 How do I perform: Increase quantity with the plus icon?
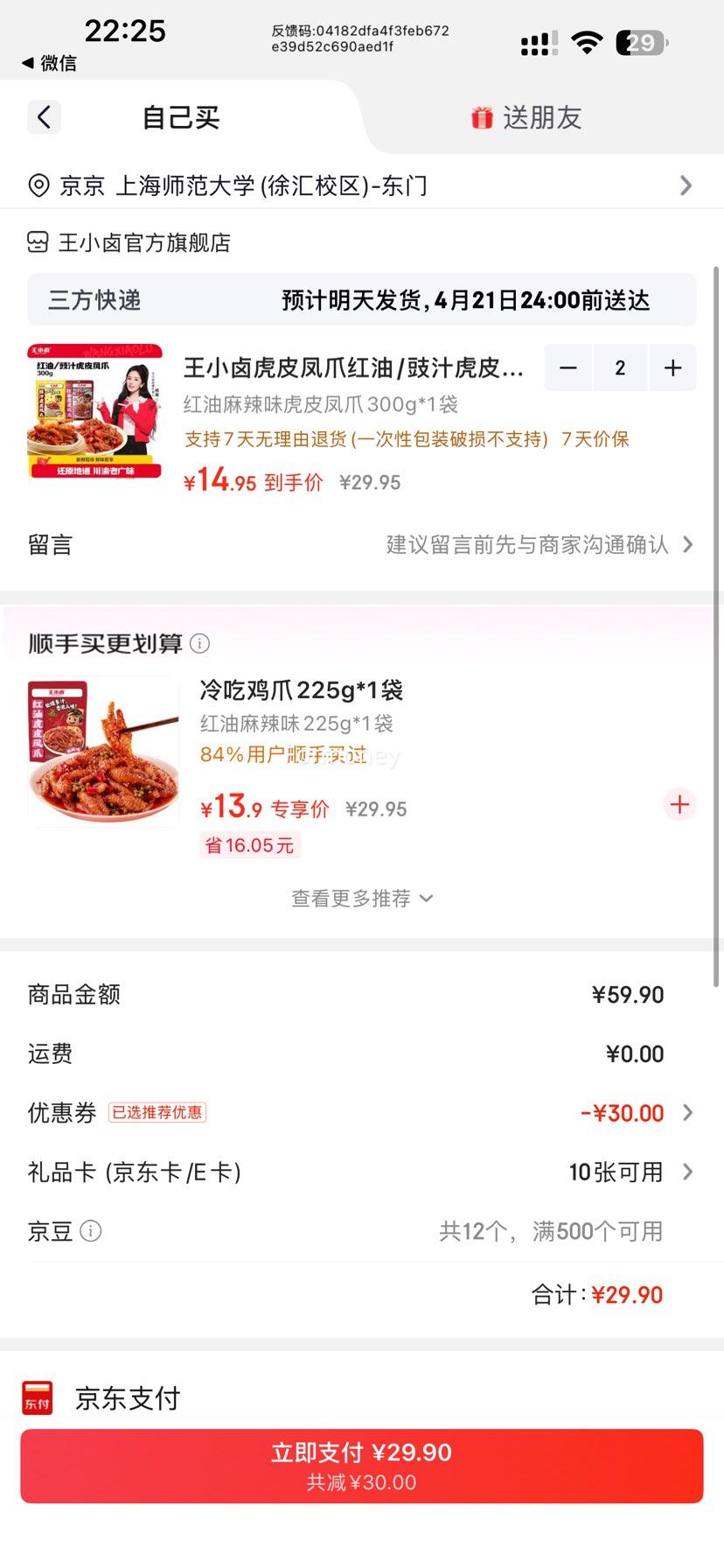tap(672, 367)
